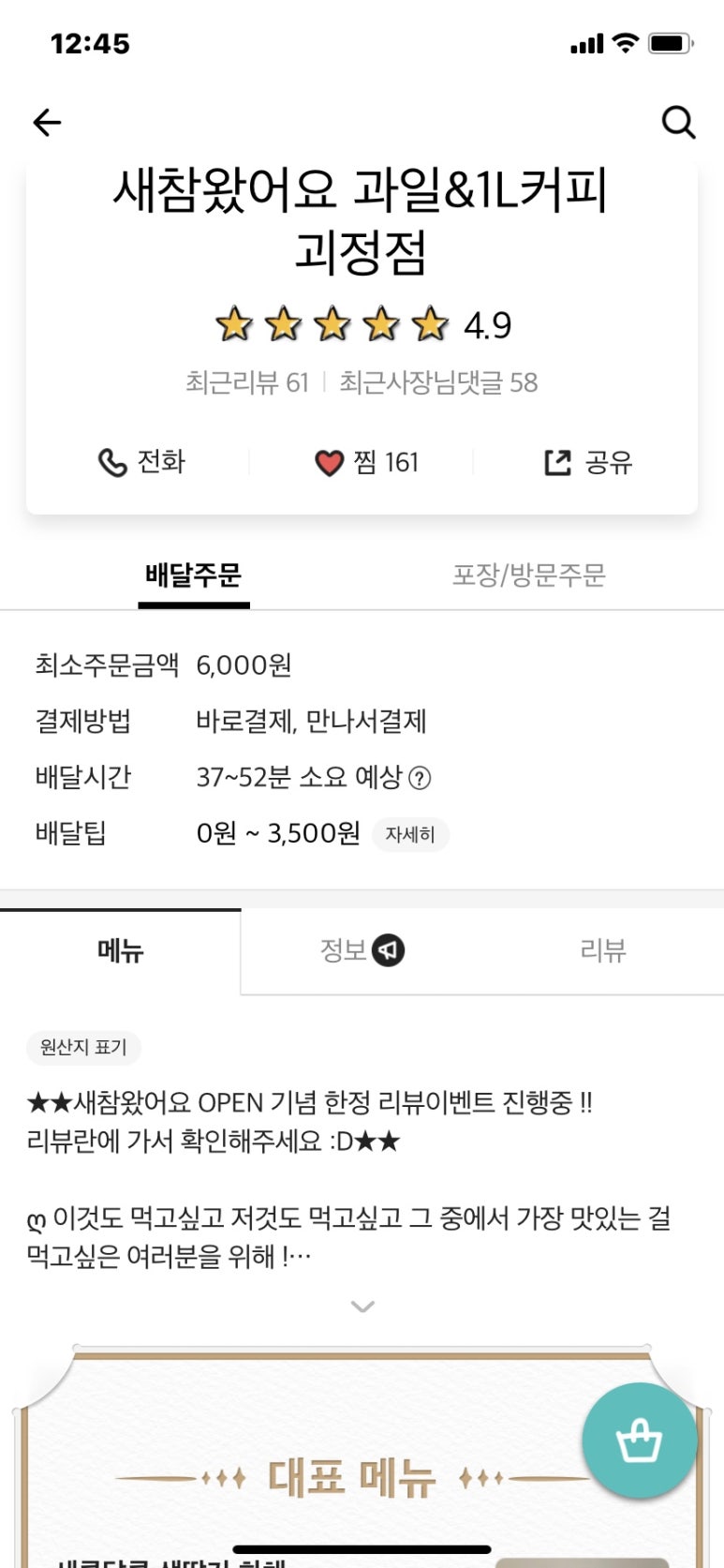The height and width of the screenshot is (1568, 724).
Task: Switch to the 포장/방문주문 tab
Action: coord(528,575)
